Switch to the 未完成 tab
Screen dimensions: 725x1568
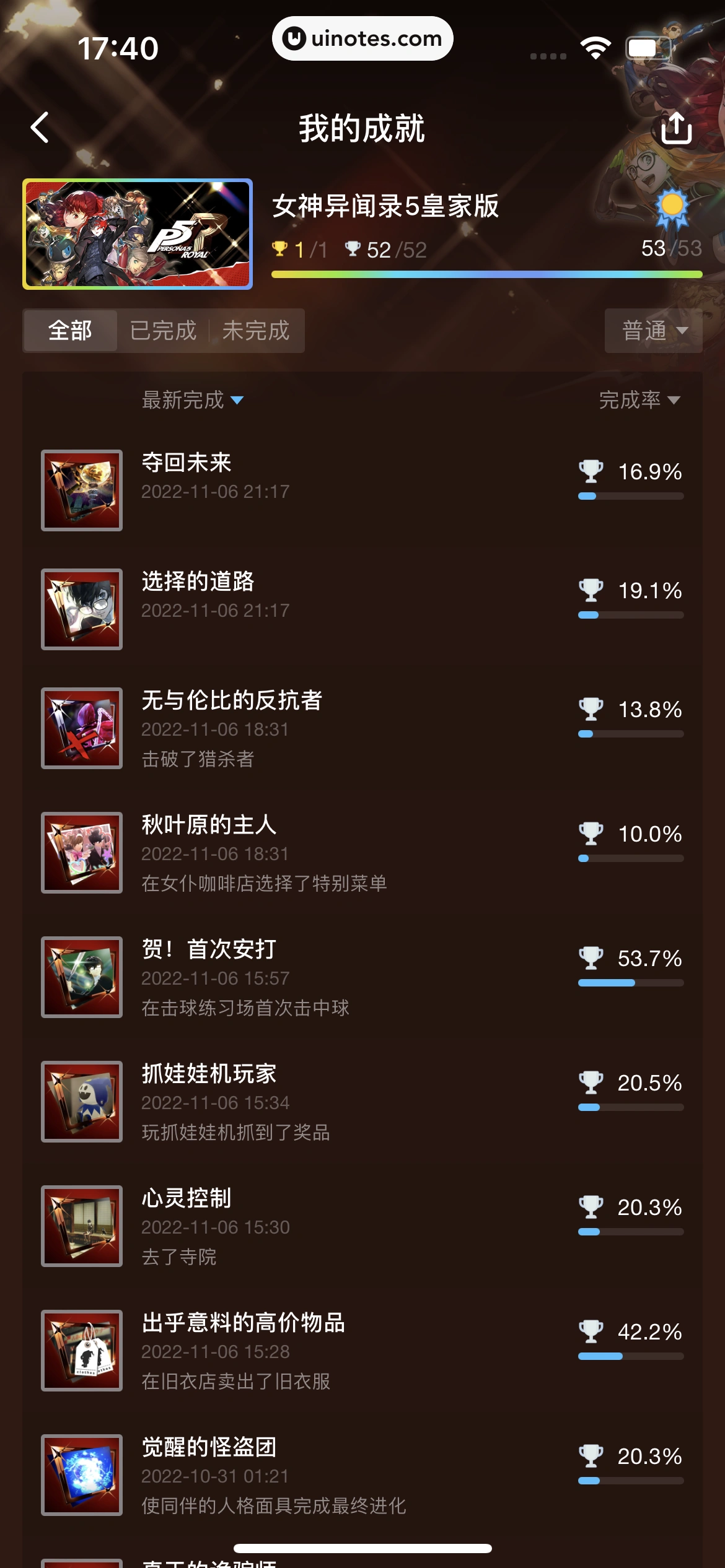(x=256, y=331)
